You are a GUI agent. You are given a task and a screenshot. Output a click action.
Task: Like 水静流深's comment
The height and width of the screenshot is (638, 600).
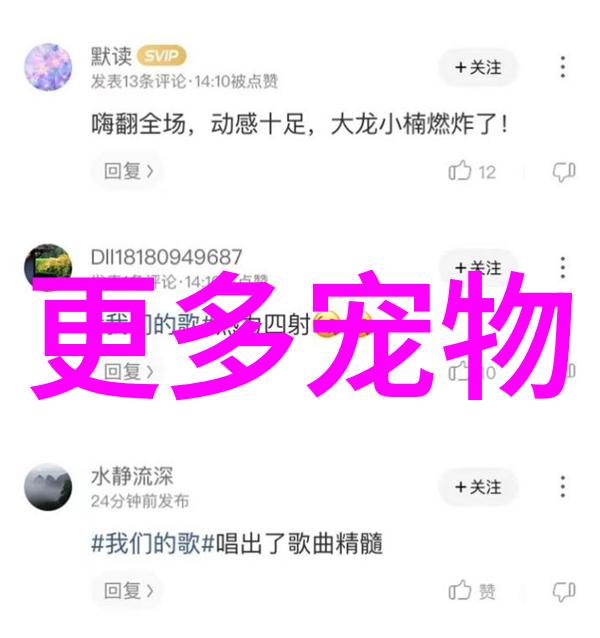point(472,591)
